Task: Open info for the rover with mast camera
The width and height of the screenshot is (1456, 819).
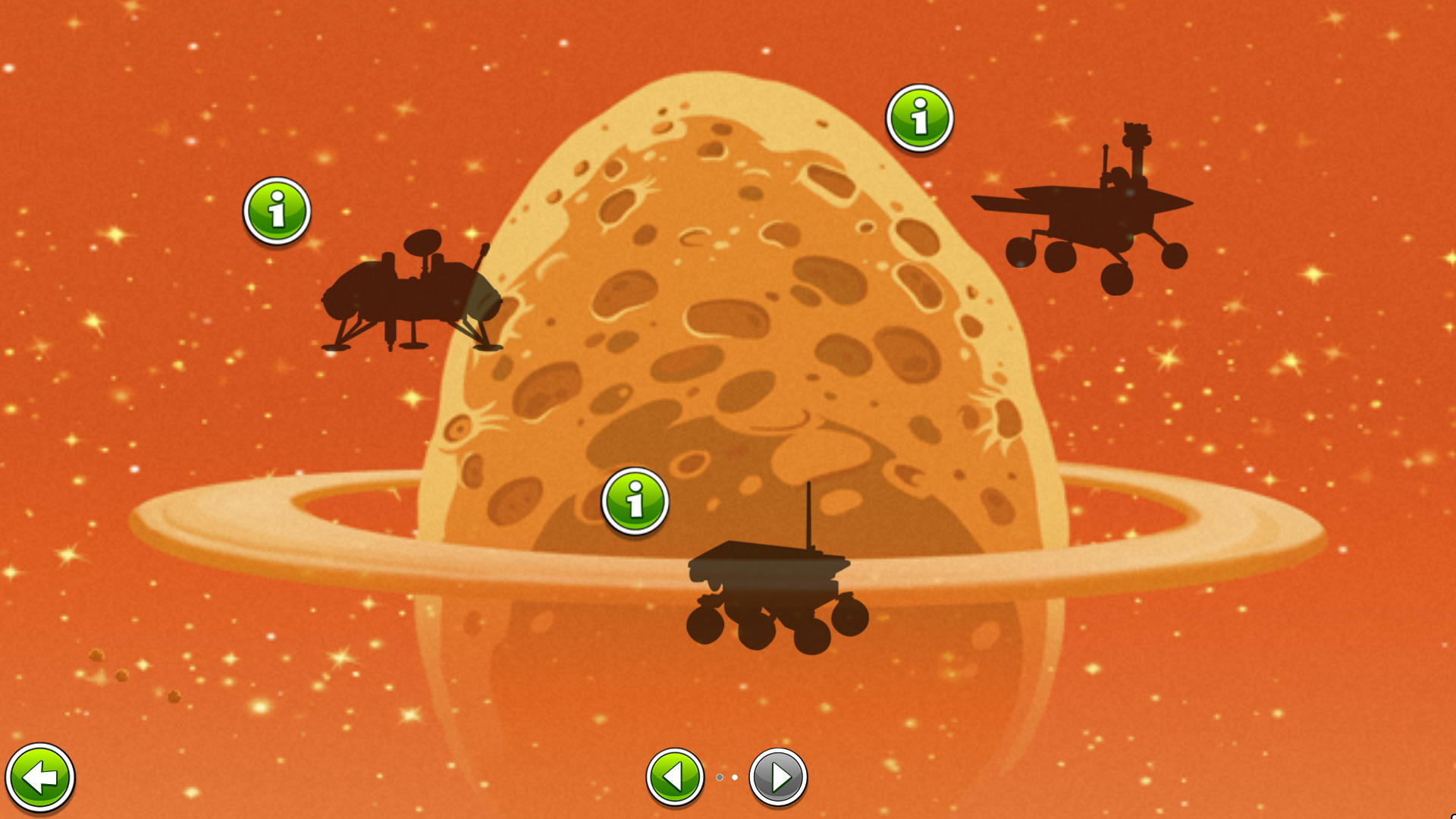Action: pyautogui.click(x=919, y=118)
